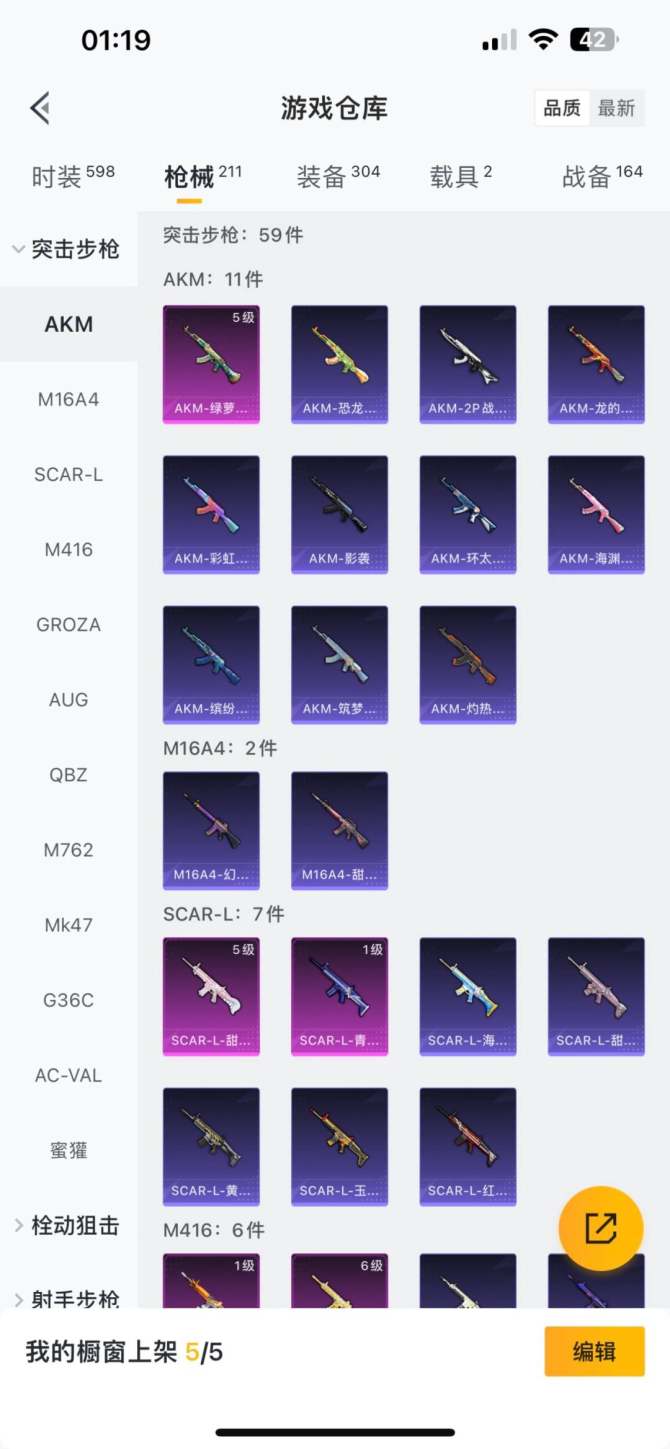670x1449 pixels.
Task: Open the AKM-绿萝 level 5 skin
Action: (211, 364)
